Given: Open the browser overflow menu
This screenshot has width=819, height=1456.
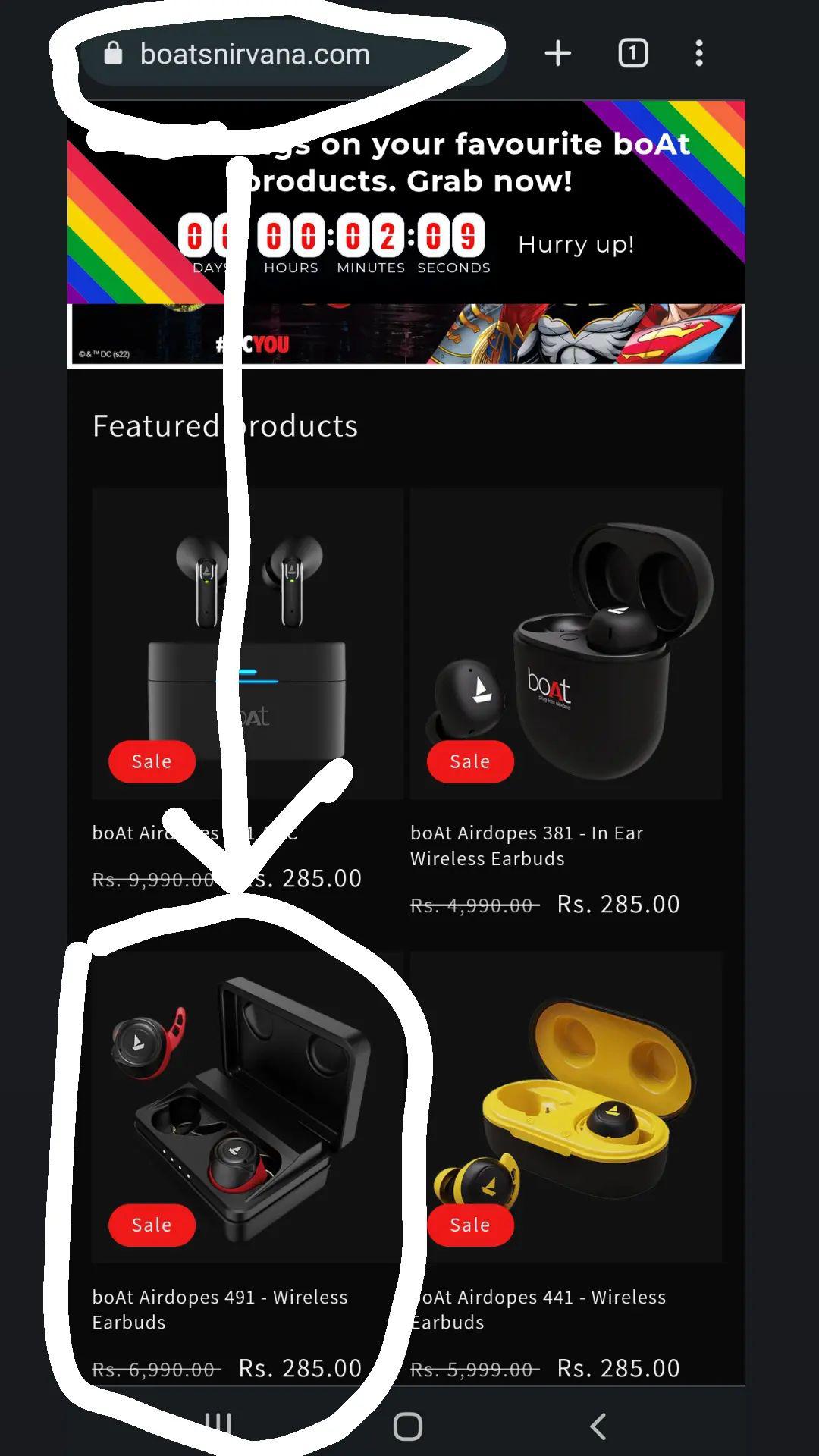Looking at the screenshot, I should click(699, 54).
